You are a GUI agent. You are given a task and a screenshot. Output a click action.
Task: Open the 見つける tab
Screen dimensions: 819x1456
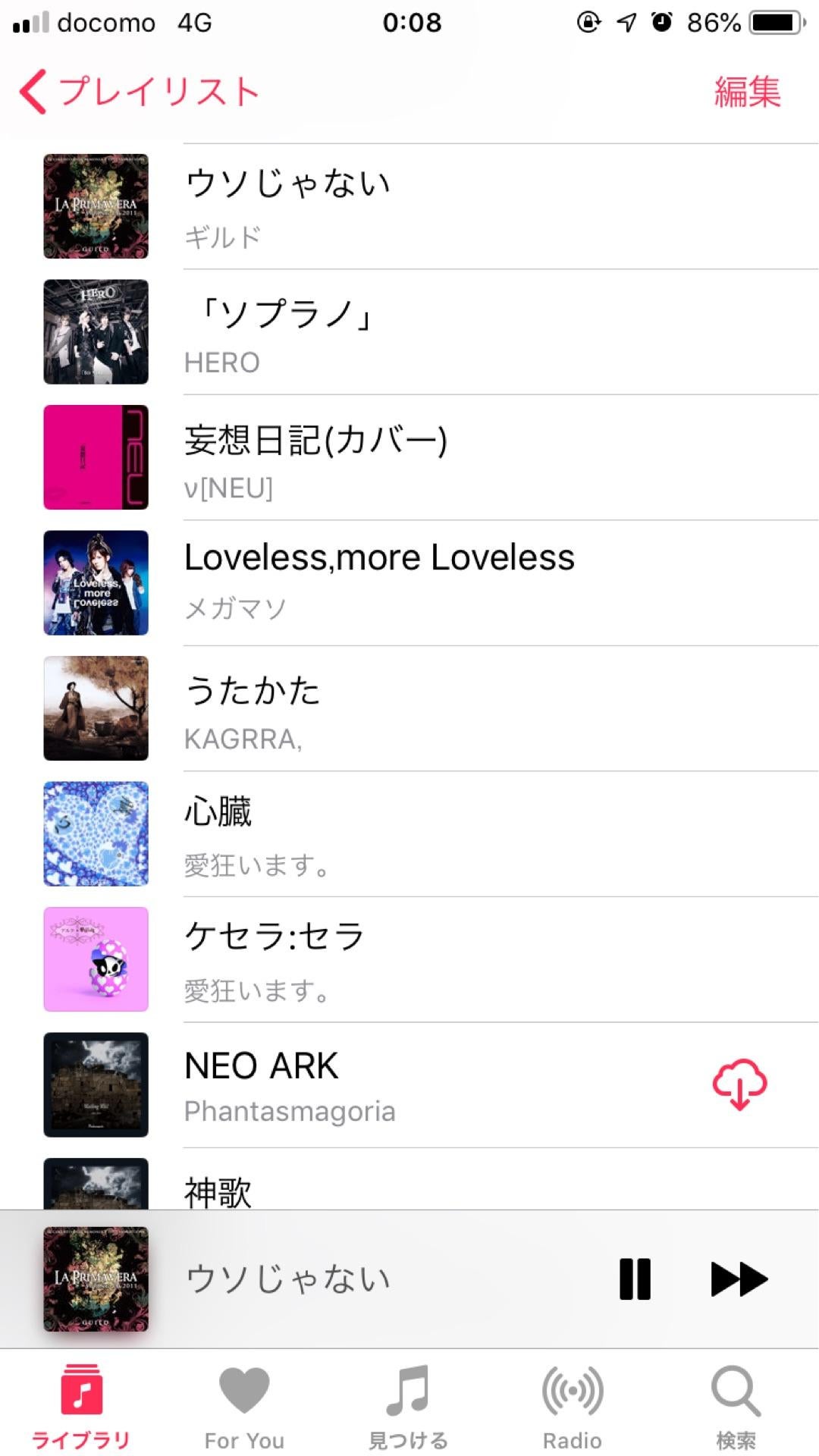[x=408, y=1407]
